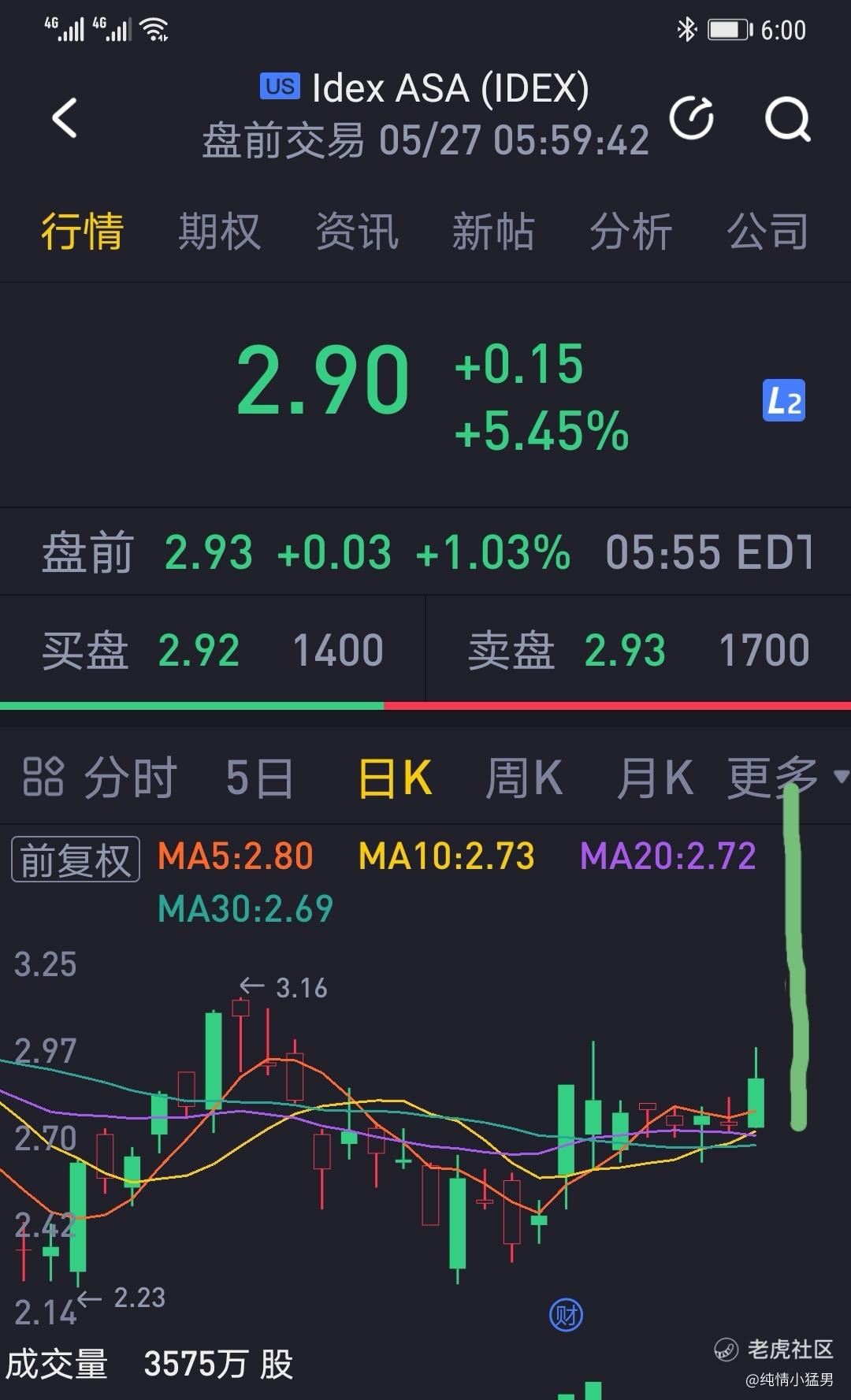Open the stock search magnifier

click(787, 119)
